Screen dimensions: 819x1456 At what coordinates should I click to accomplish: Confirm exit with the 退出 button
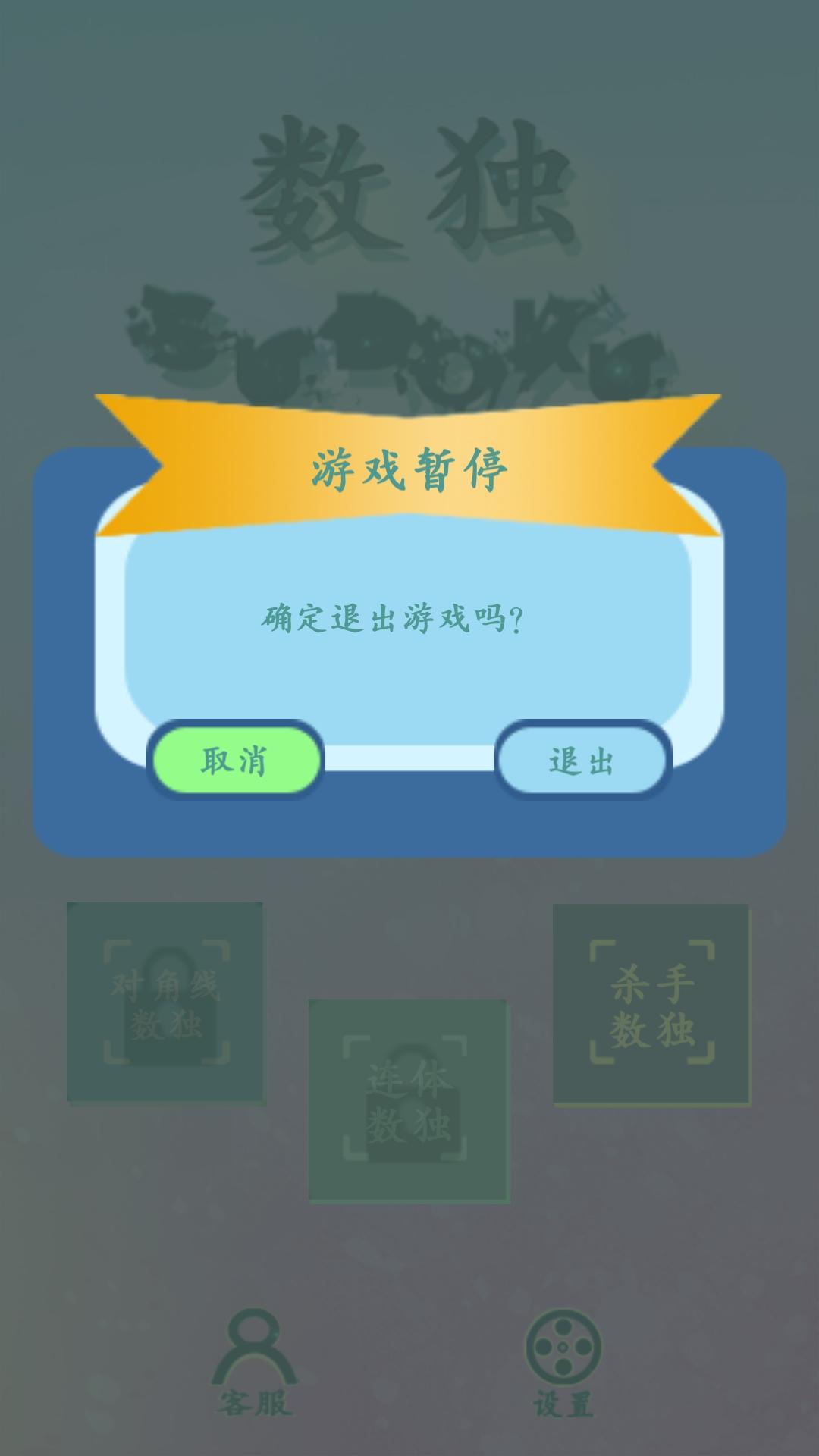(582, 760)
